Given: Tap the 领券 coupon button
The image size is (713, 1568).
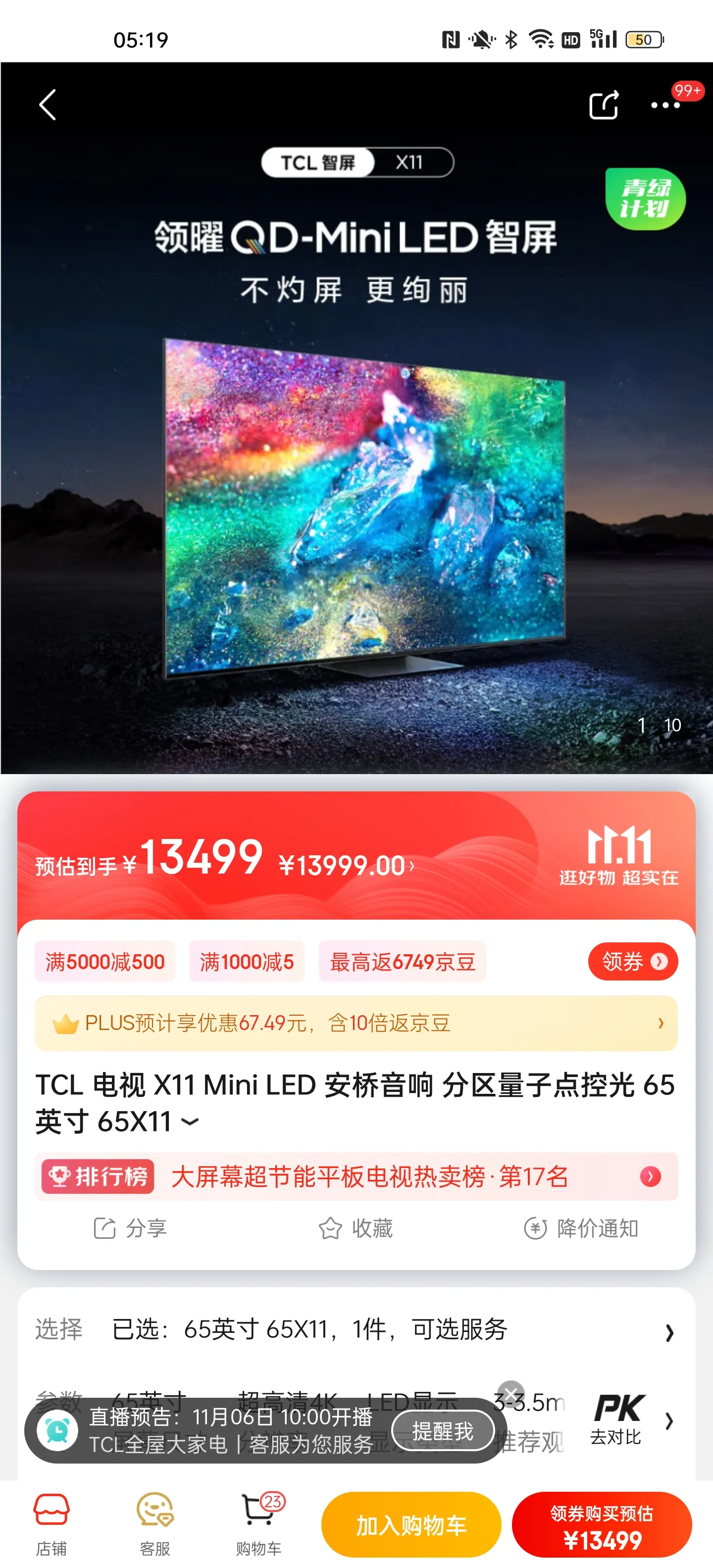Looking at the screenshot, I should click(x=633, y=961).
